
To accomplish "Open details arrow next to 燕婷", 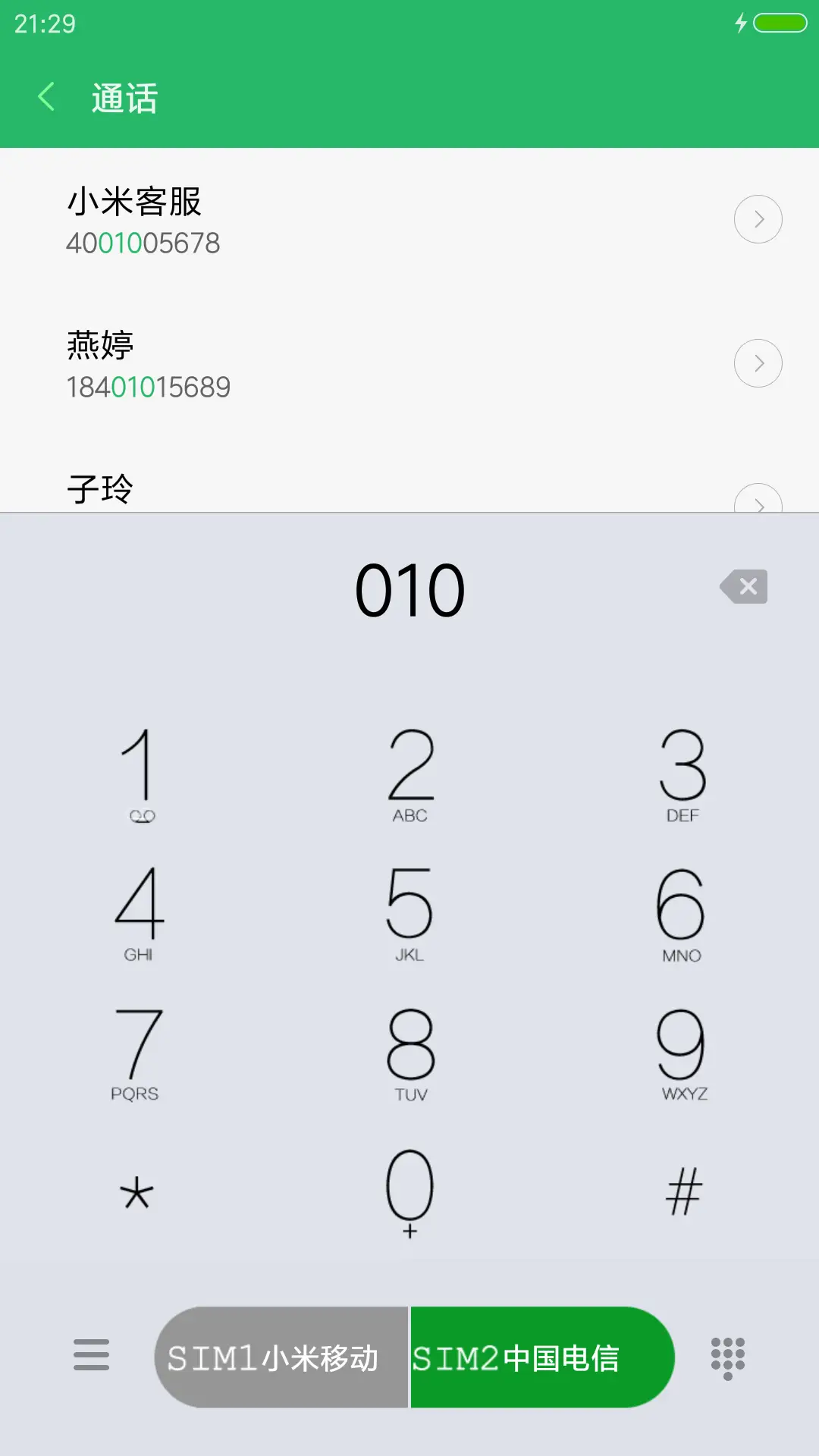I will (758, 362).
